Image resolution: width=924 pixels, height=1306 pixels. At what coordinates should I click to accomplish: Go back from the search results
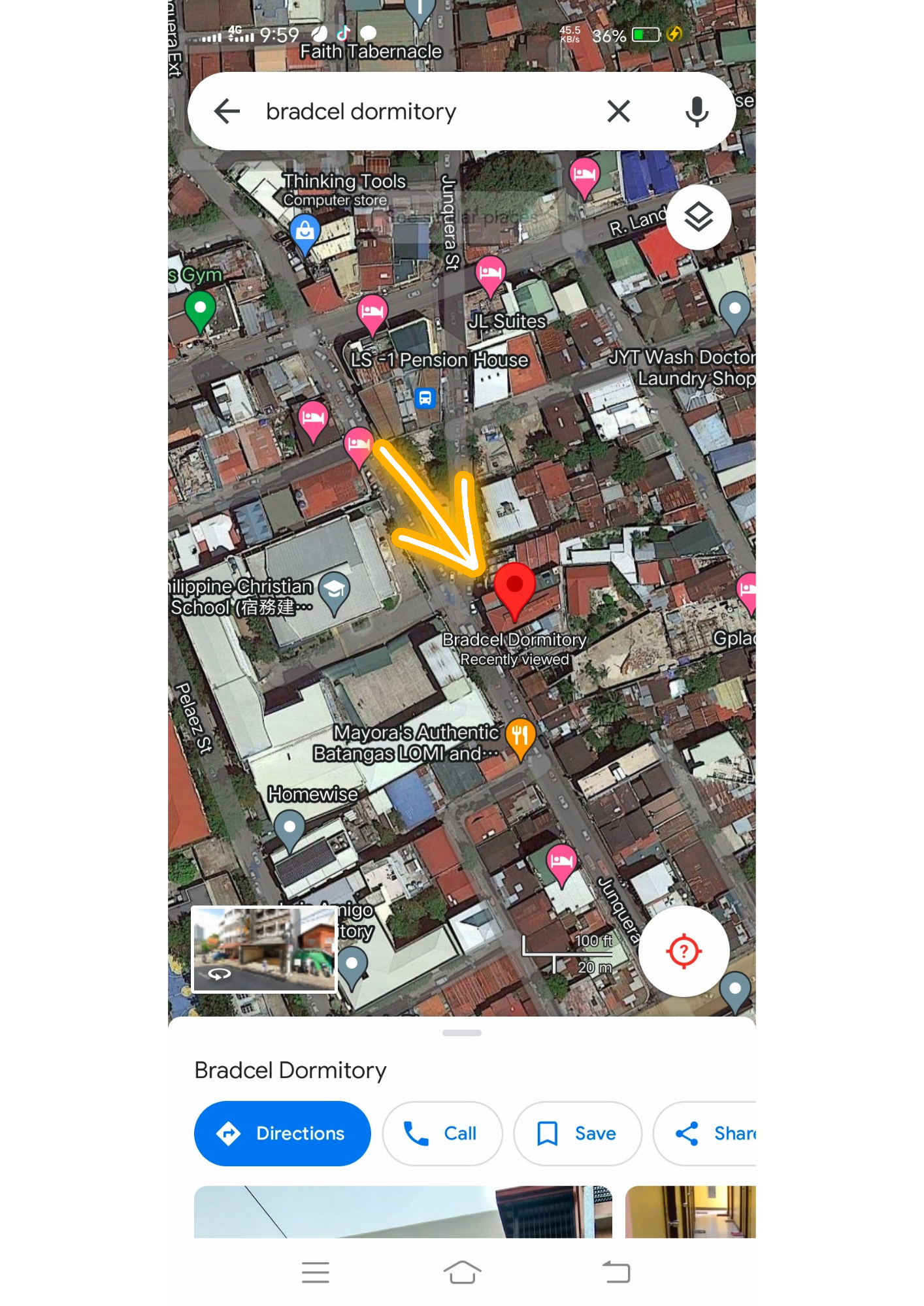[227, 112]
